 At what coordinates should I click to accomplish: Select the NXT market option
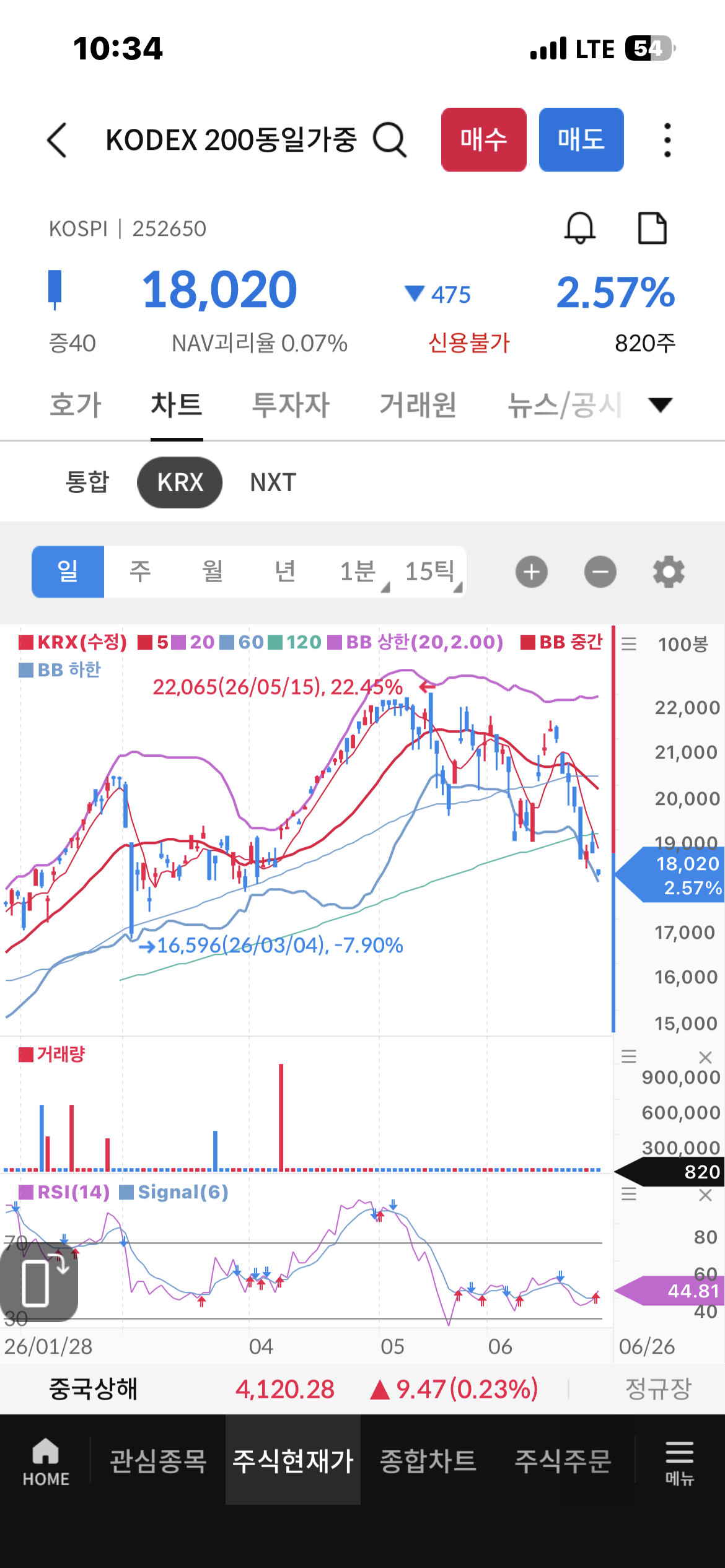click(273, 482)
